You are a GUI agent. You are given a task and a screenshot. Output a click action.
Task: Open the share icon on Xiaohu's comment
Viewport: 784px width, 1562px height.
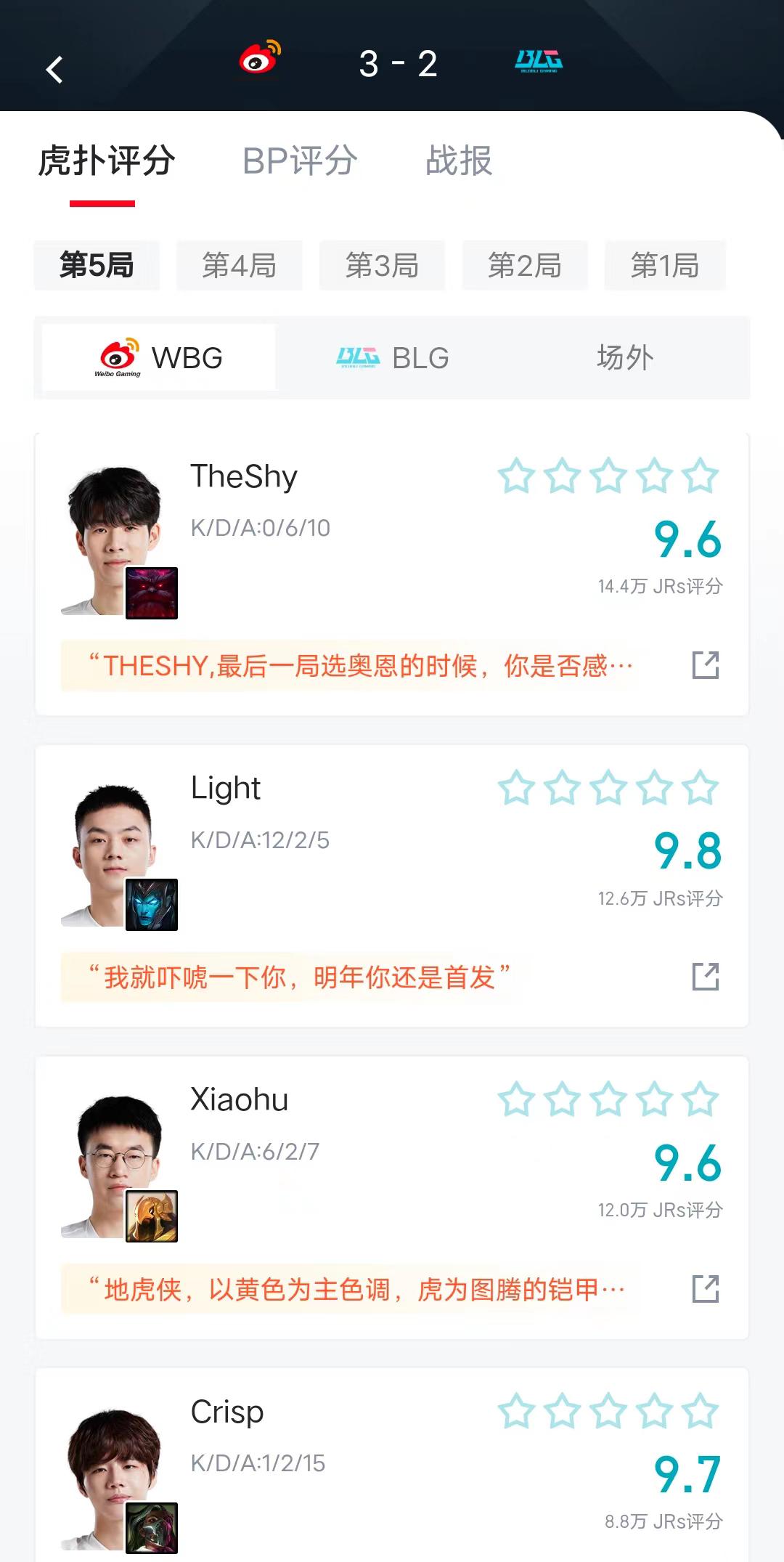pyautogui.click(x=706, y=1289)
